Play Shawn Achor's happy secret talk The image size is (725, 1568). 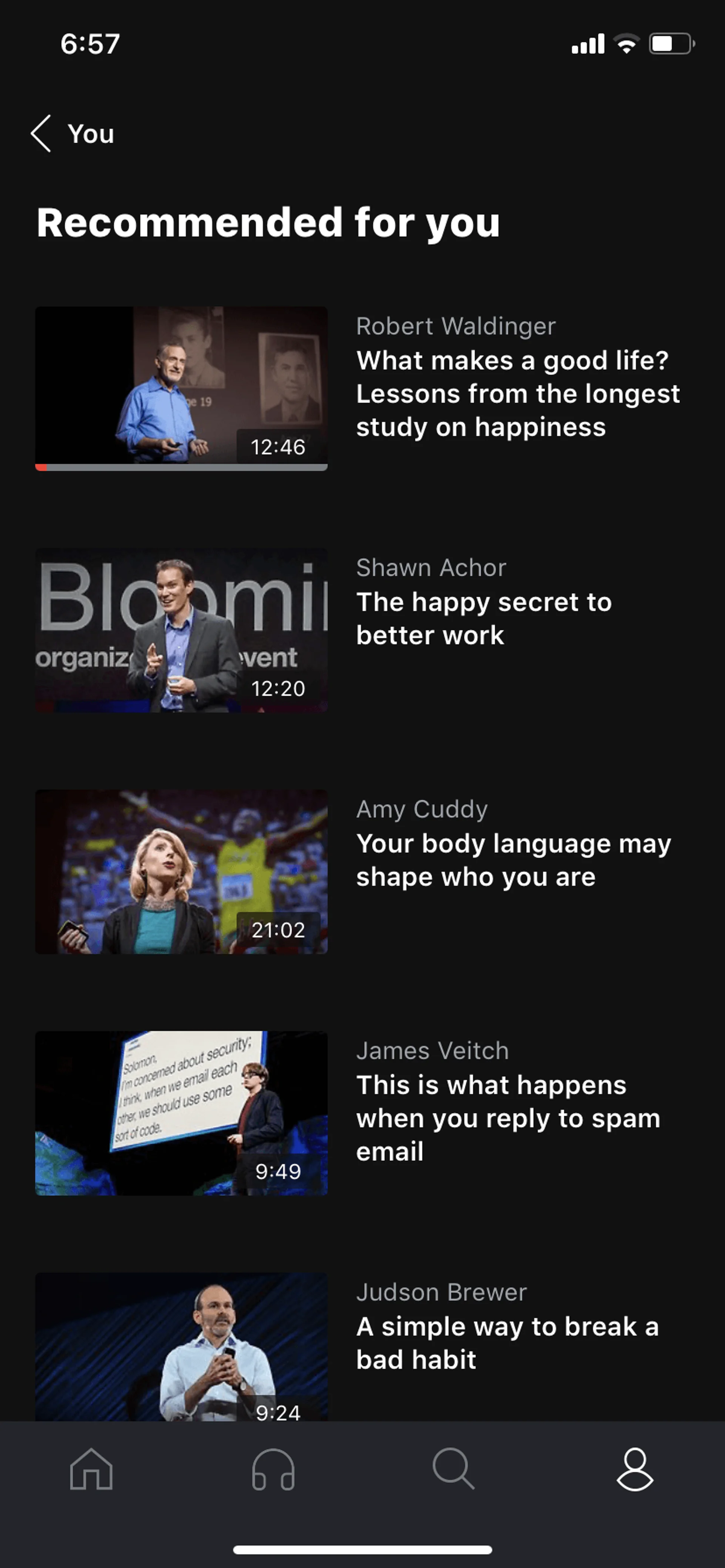coord(181,630)
